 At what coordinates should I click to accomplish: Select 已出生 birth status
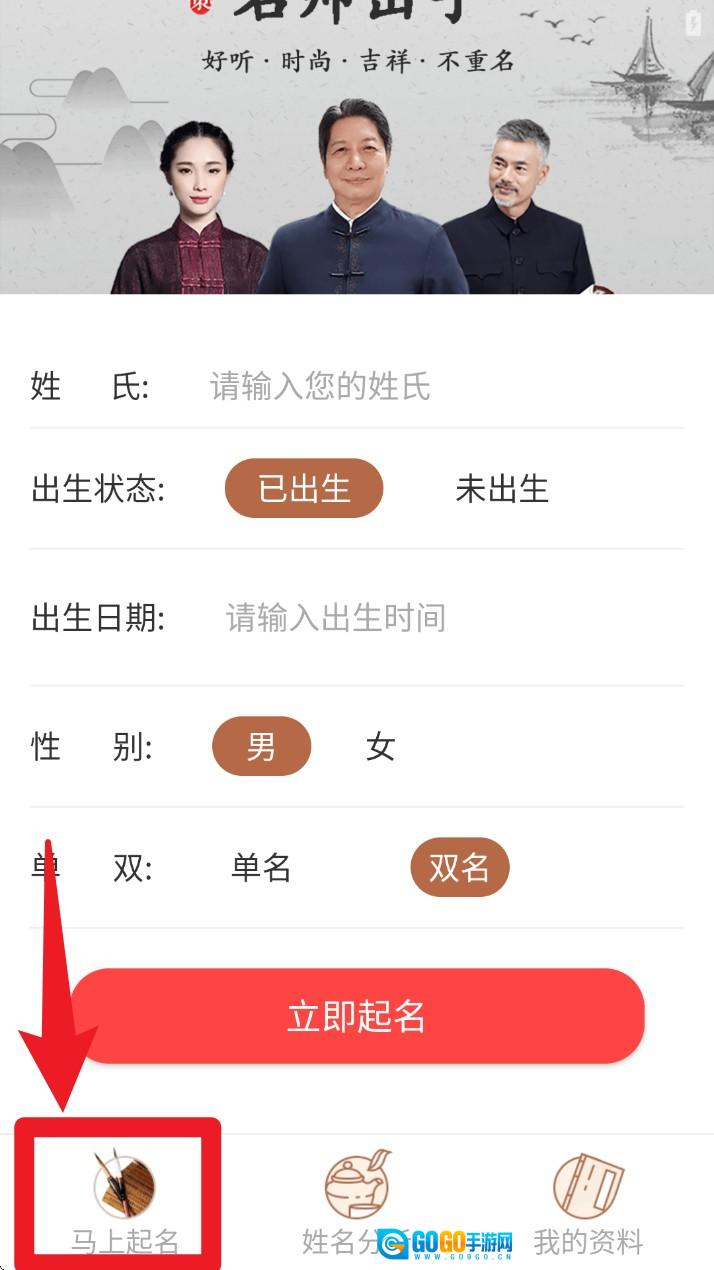[304, 489]
